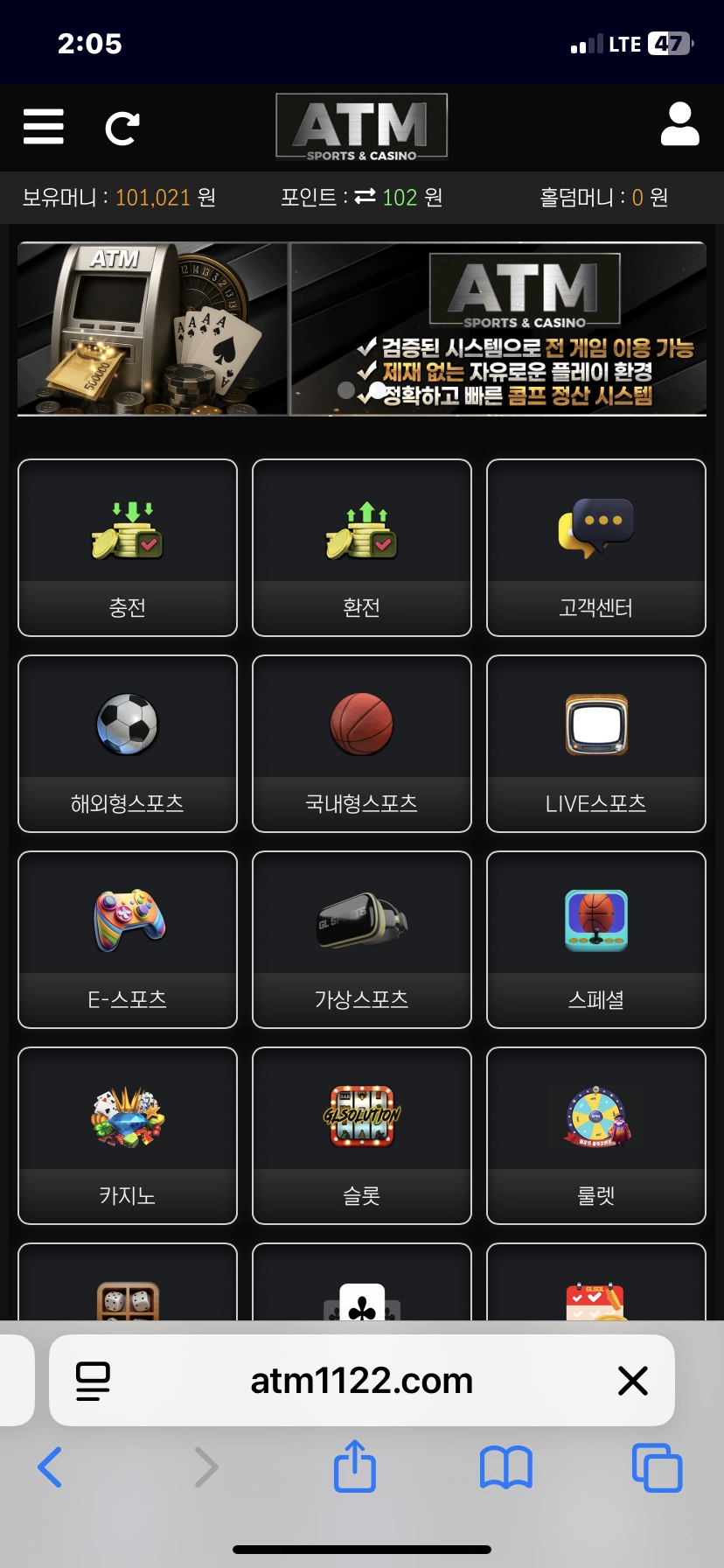Open 고객센터 customer support
The width and height of the screenshot is (724, 1568).
(596, 547)
